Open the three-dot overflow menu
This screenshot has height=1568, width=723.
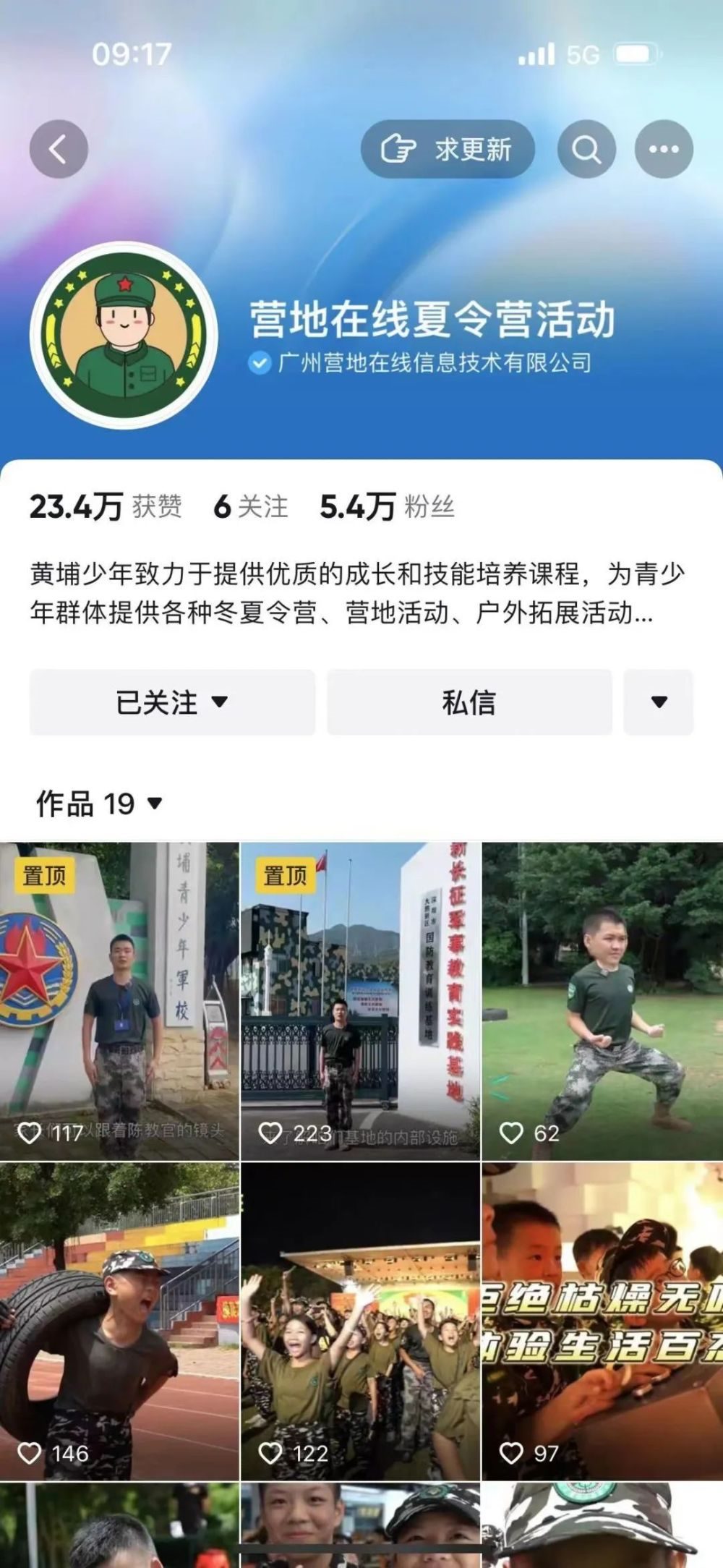click(x=664, y=149)
